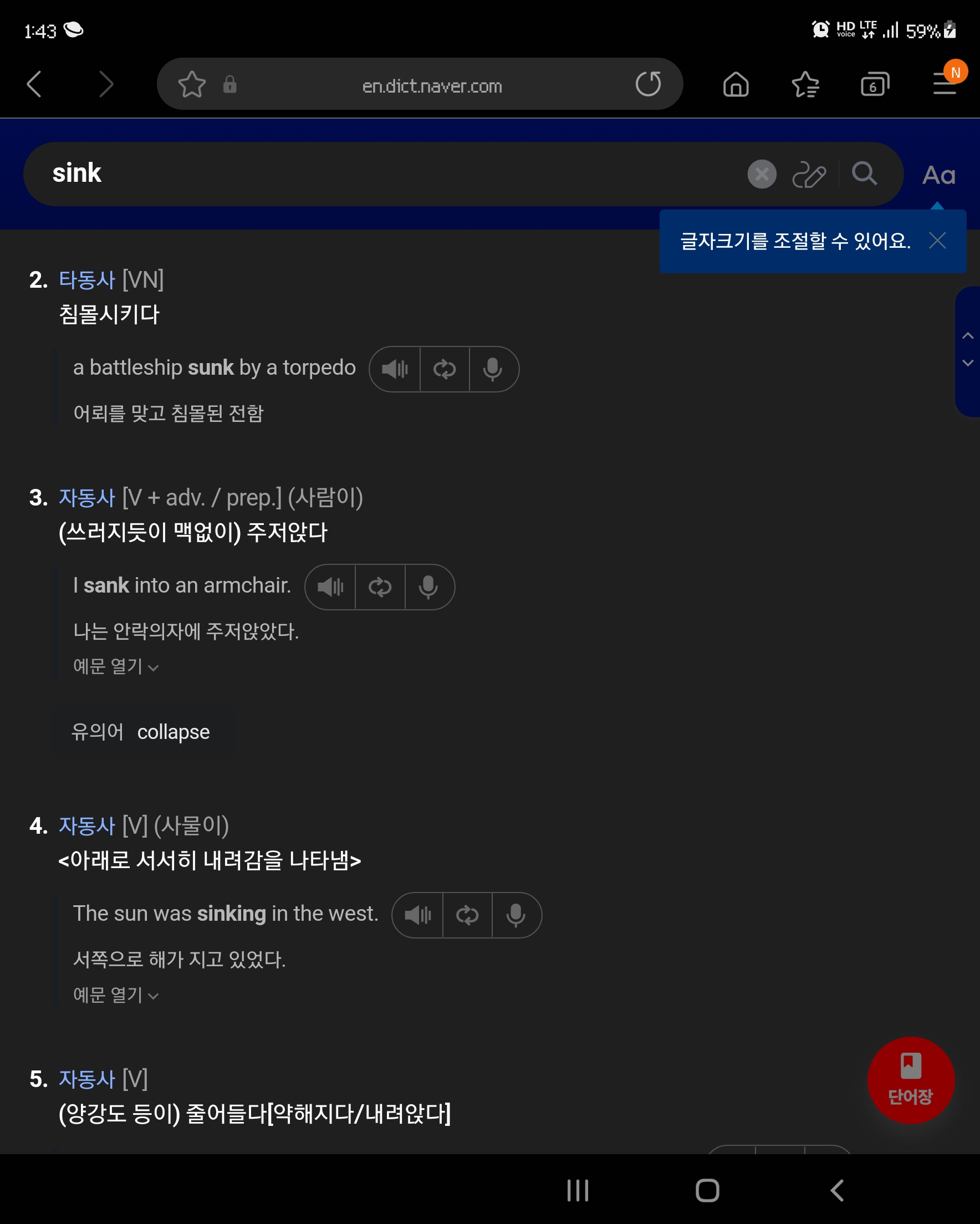Screen dimensions: 980x1224
Task: Go to the browser home page
Action: click(x=736, y=85)
